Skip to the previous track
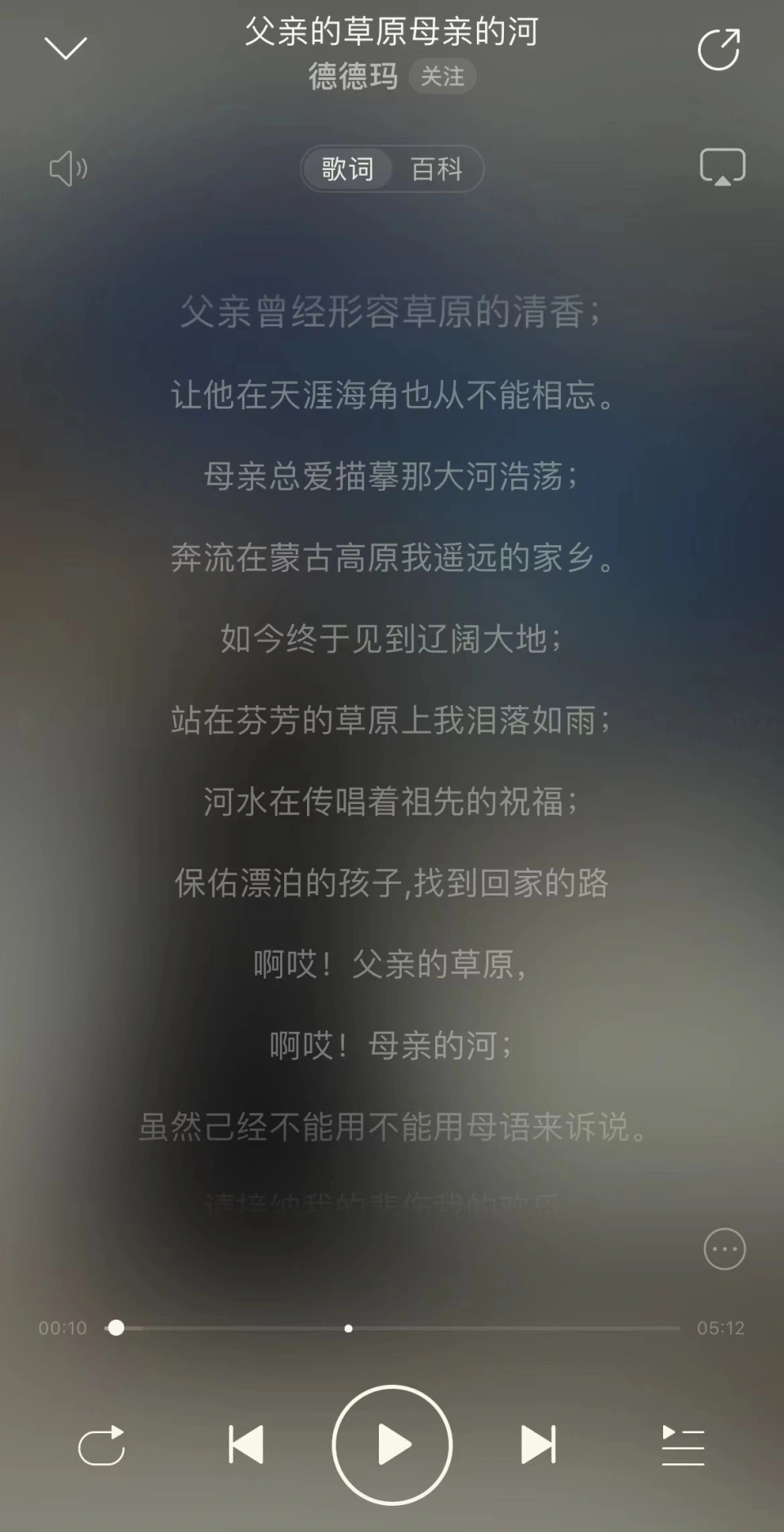784x1532 pixels. pyautogui.click(x=246, y=1445)
